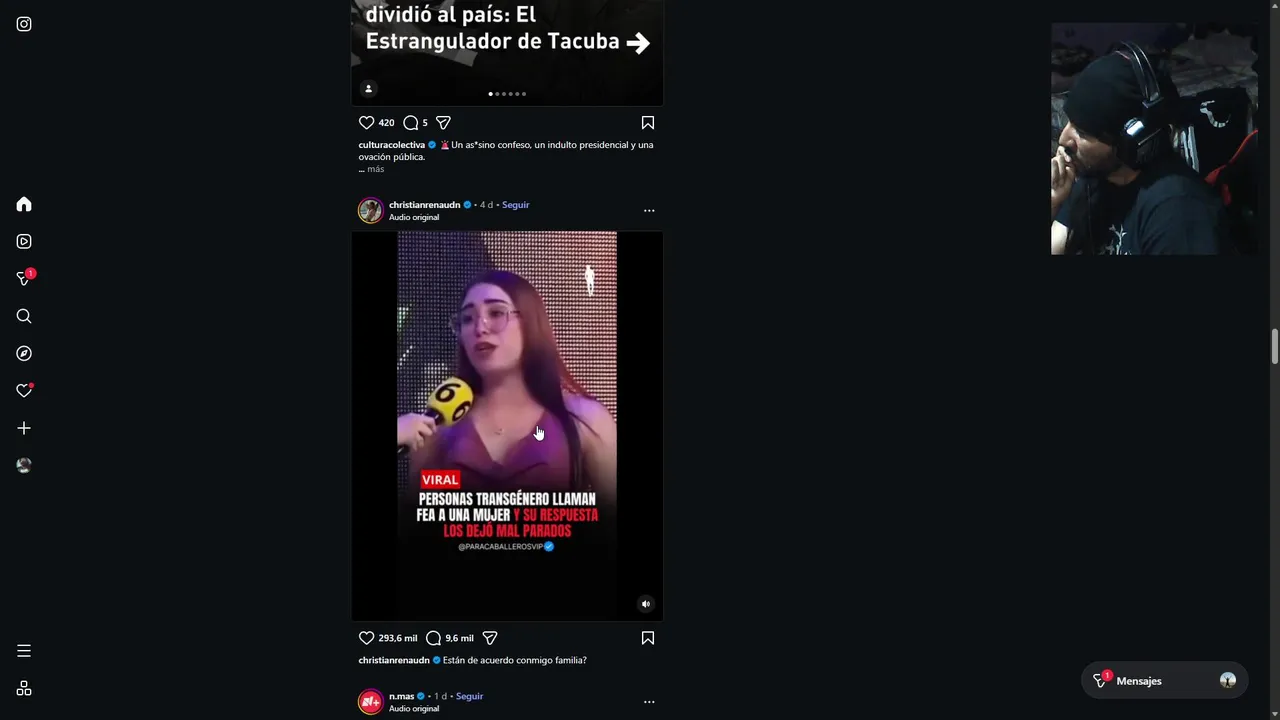Open options menu on christianrenaudn's post
This screenshot has height=720, width=1280.
click(649, 210)
